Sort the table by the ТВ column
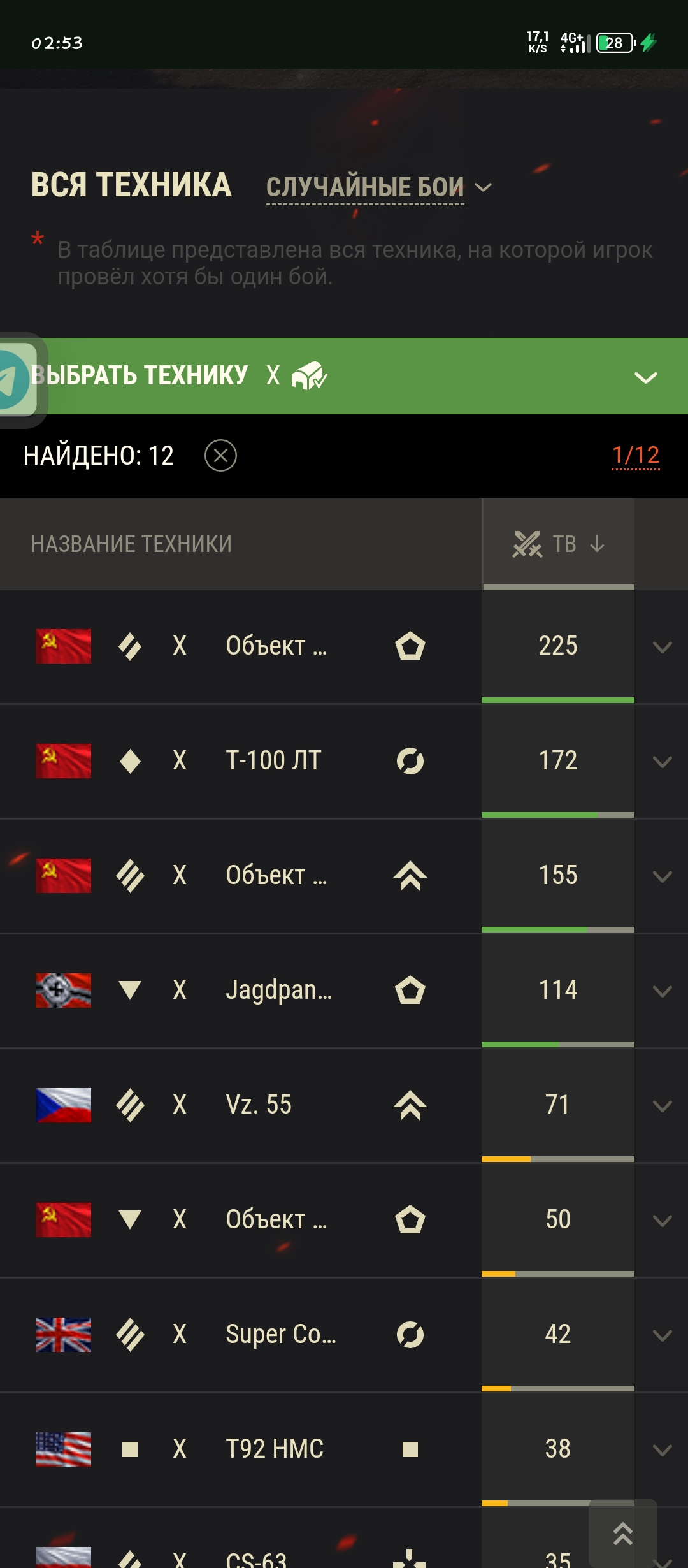The height and width of the screenshot is (1568, 688). [559, 544]
